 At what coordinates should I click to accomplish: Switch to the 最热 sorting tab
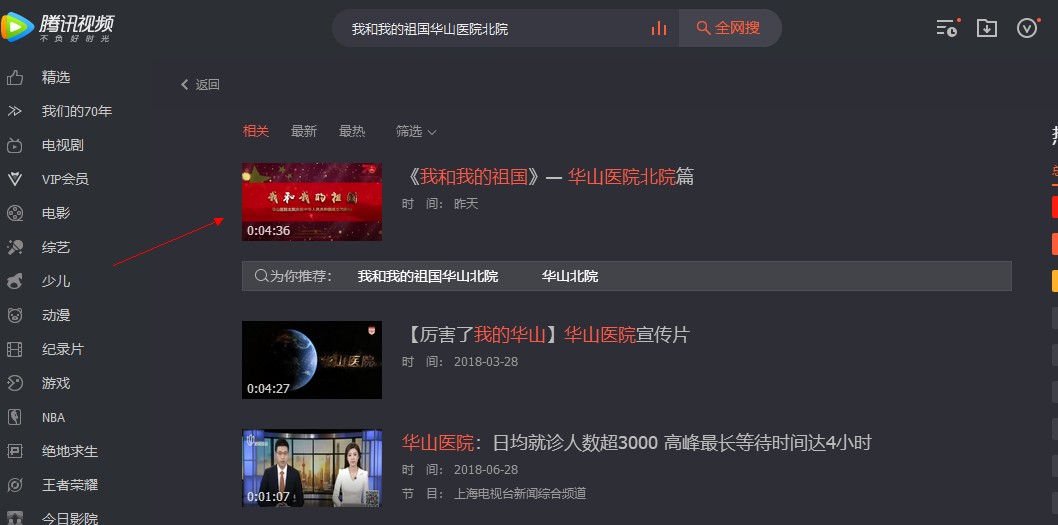(351, 131)
